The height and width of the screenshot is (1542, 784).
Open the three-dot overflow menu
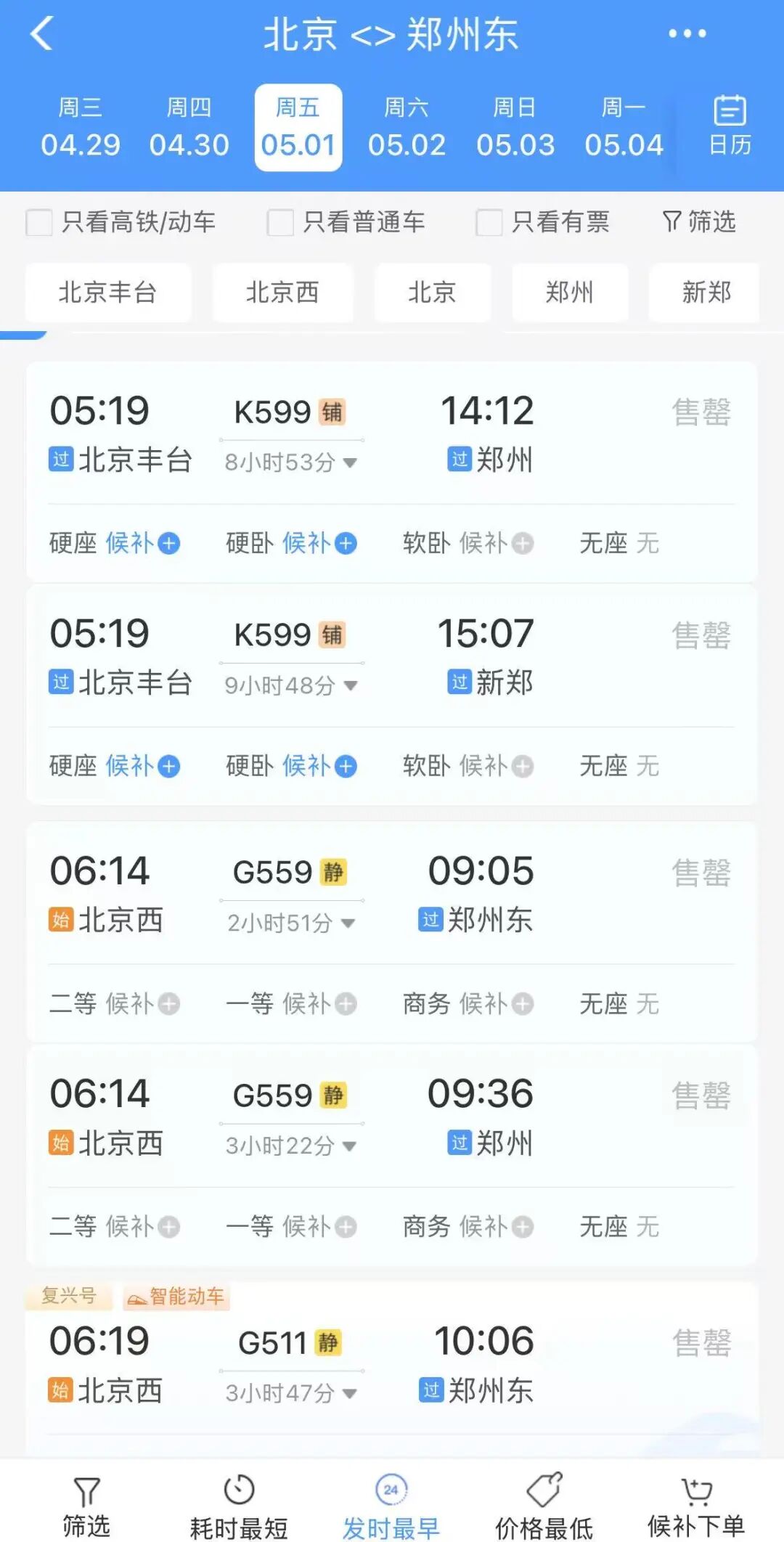687,33
